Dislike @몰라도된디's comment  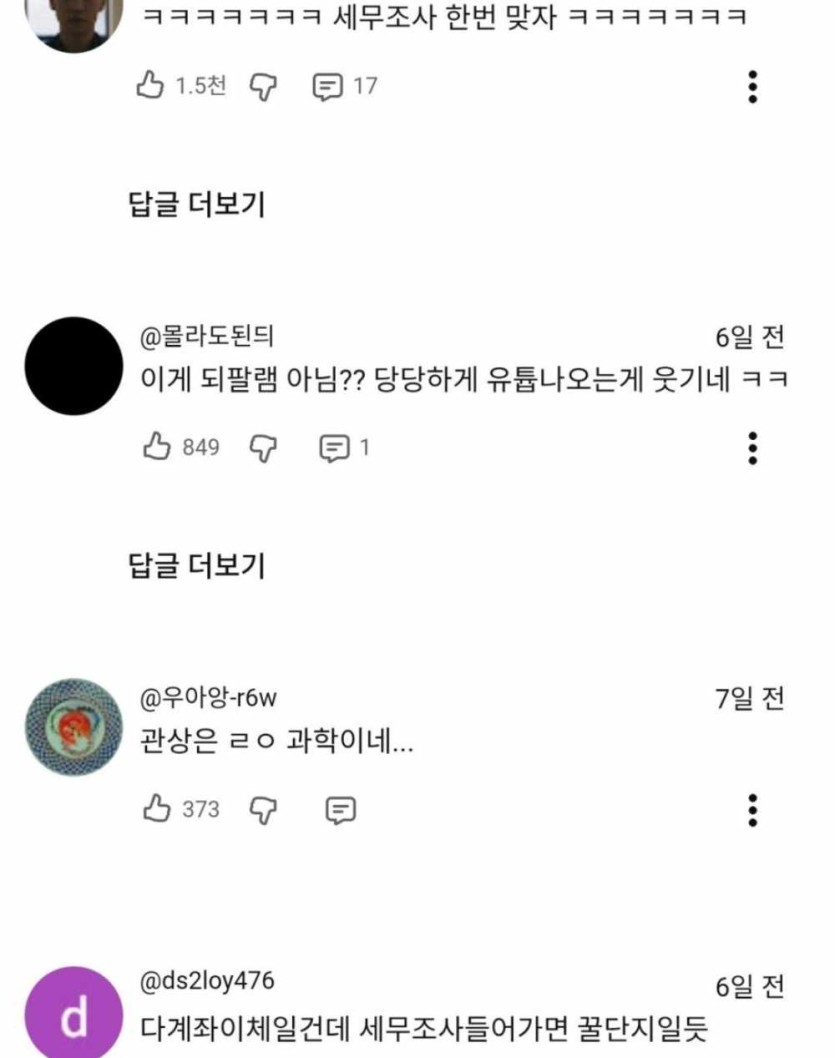[x=262, y=448]
